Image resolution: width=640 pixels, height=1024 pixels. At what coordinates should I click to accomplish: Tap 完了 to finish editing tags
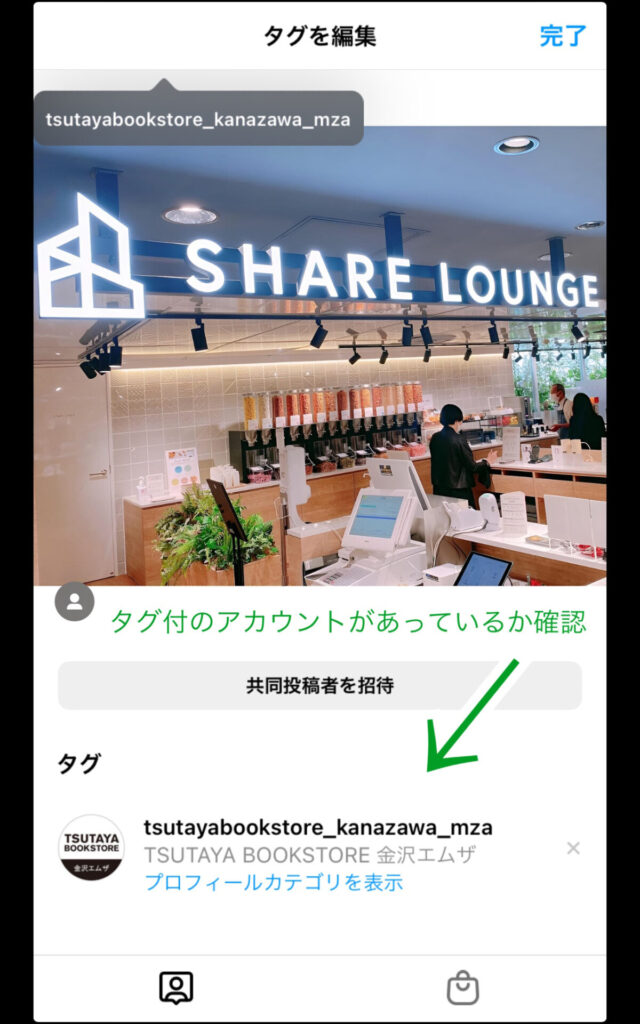pyautogui.click(x=562, y=36)
